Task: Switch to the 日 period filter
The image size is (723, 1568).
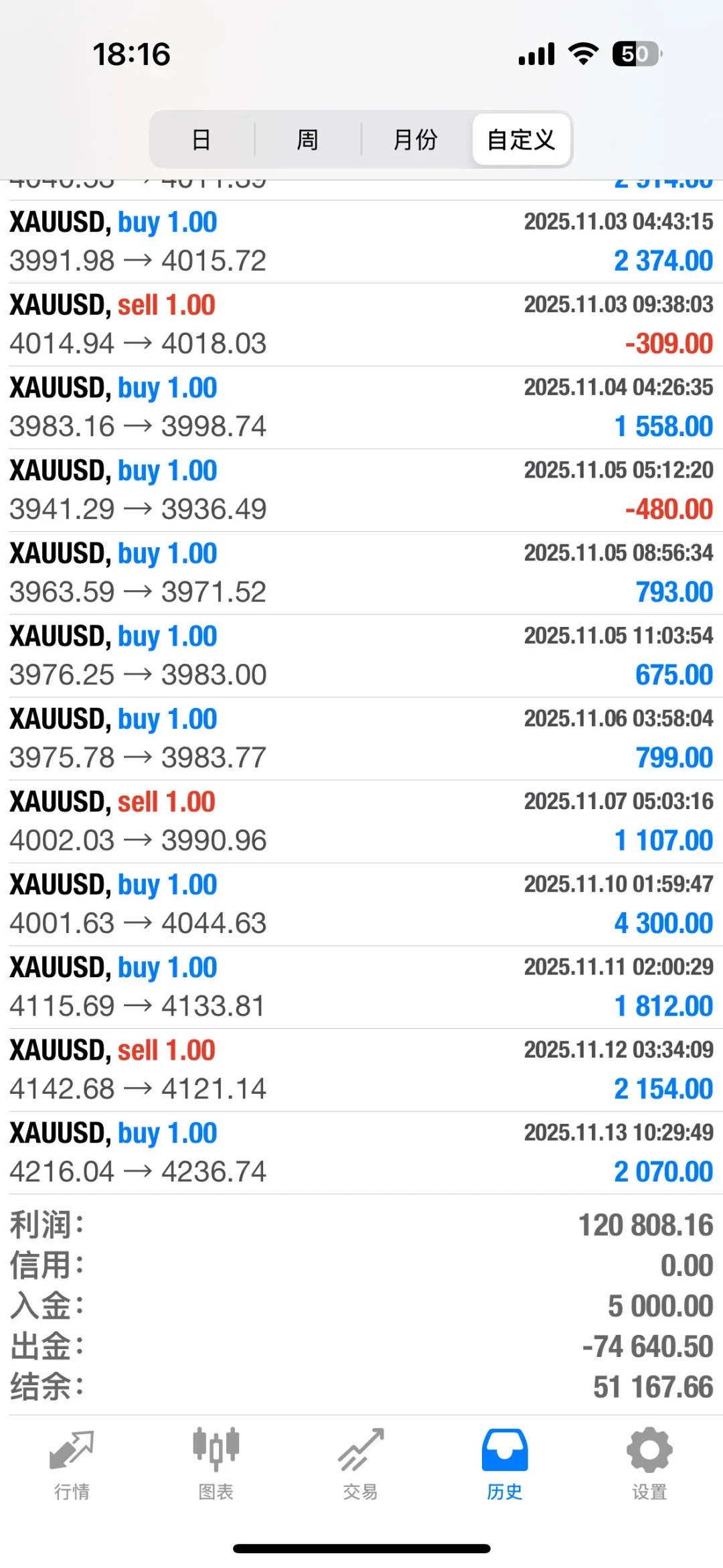Action: [202, 140]
